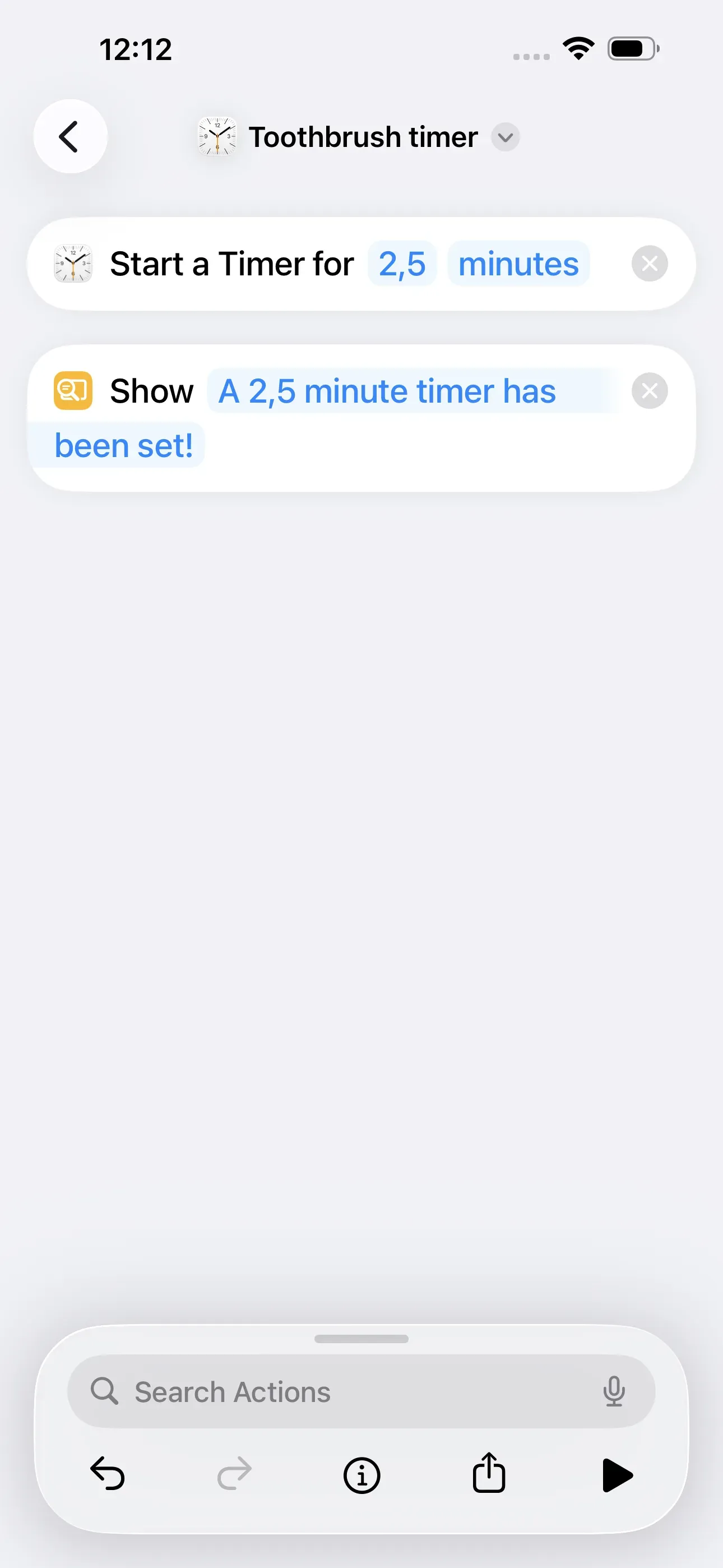Run the shortcut with the play button
The width and height of the screenshot is (723, 1568).
[x=617, y=1474]
